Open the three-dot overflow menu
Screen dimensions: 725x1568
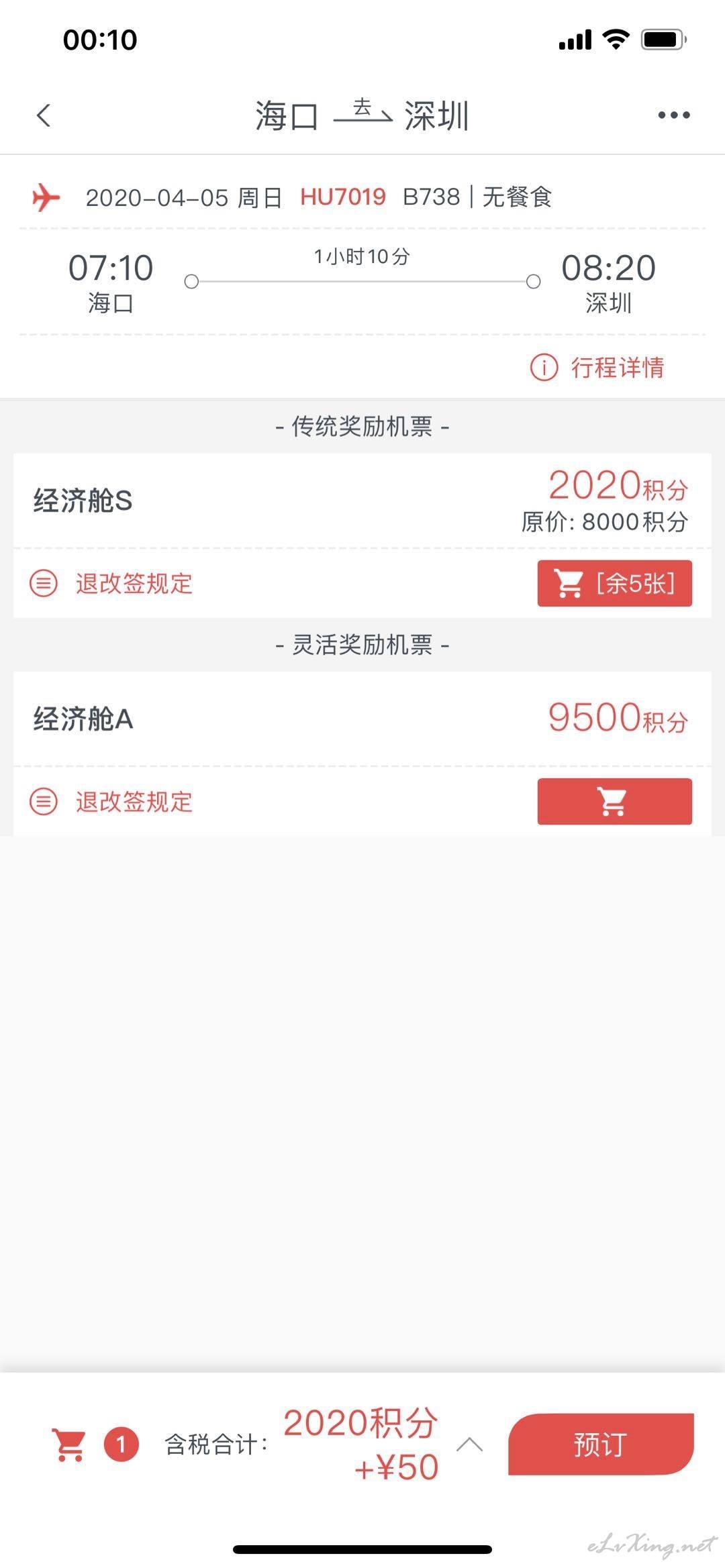click(674, 115)
